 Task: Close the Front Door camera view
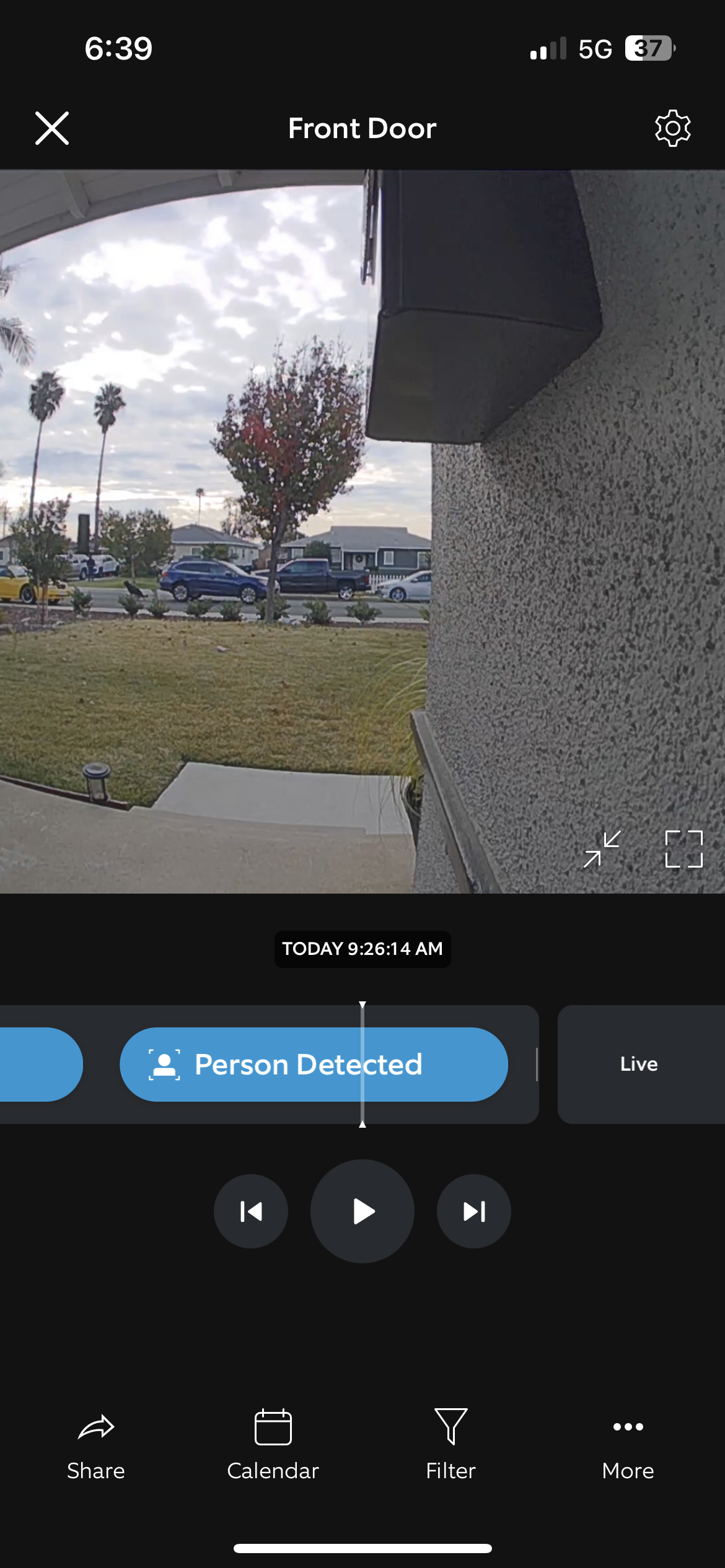point(52,128)
